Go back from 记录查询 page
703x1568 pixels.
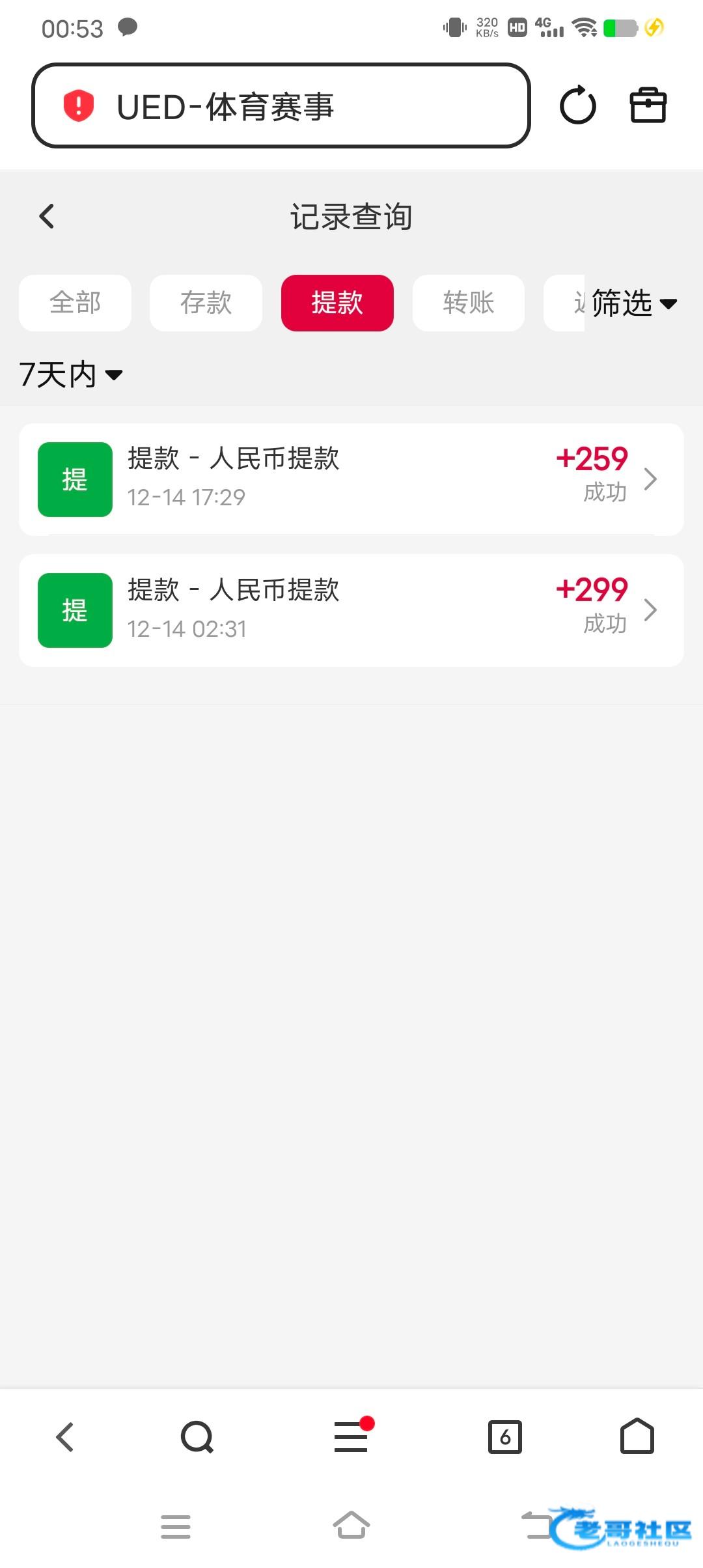coord(47,216)
